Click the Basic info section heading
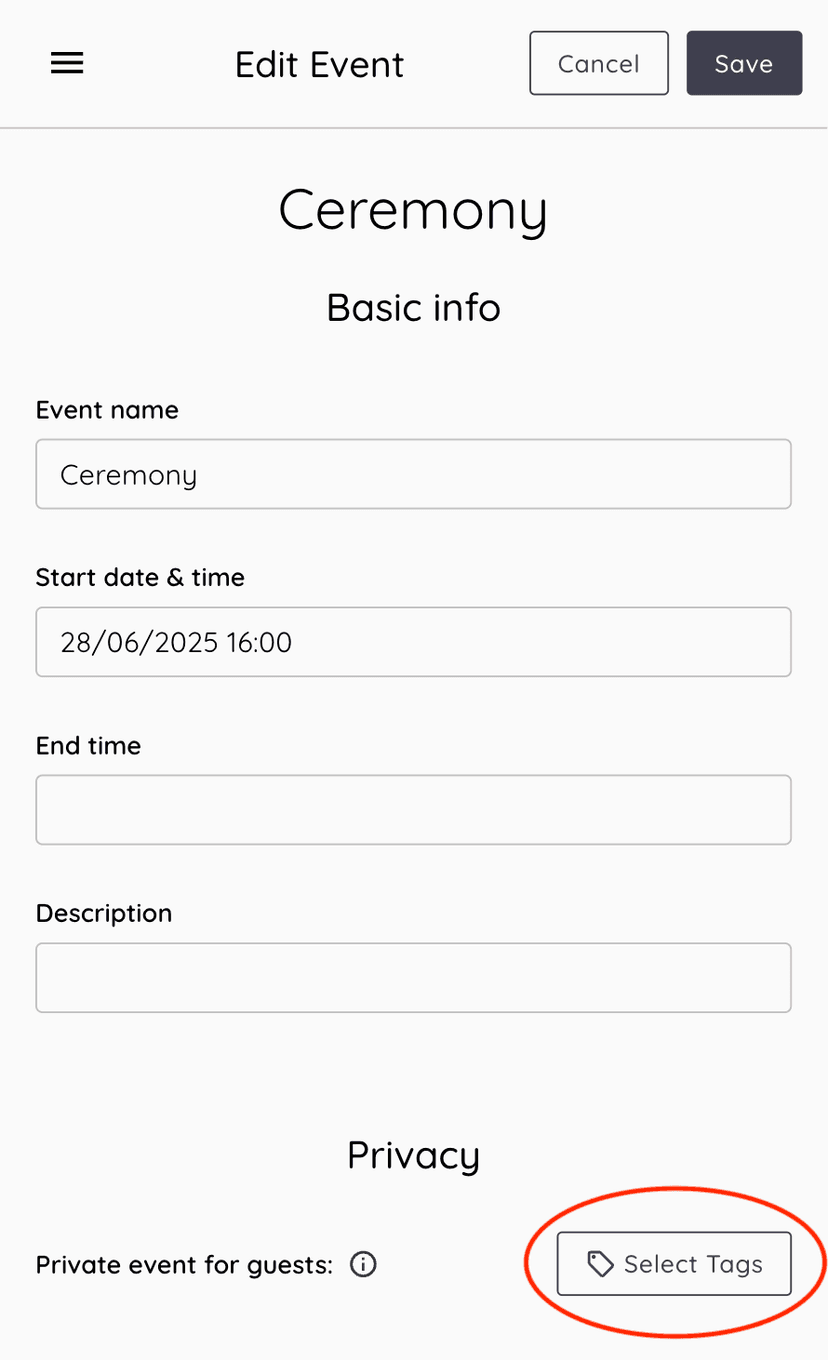Image resolution: width=828 pixels, height=1360 pixels. [x=413, y=307]
